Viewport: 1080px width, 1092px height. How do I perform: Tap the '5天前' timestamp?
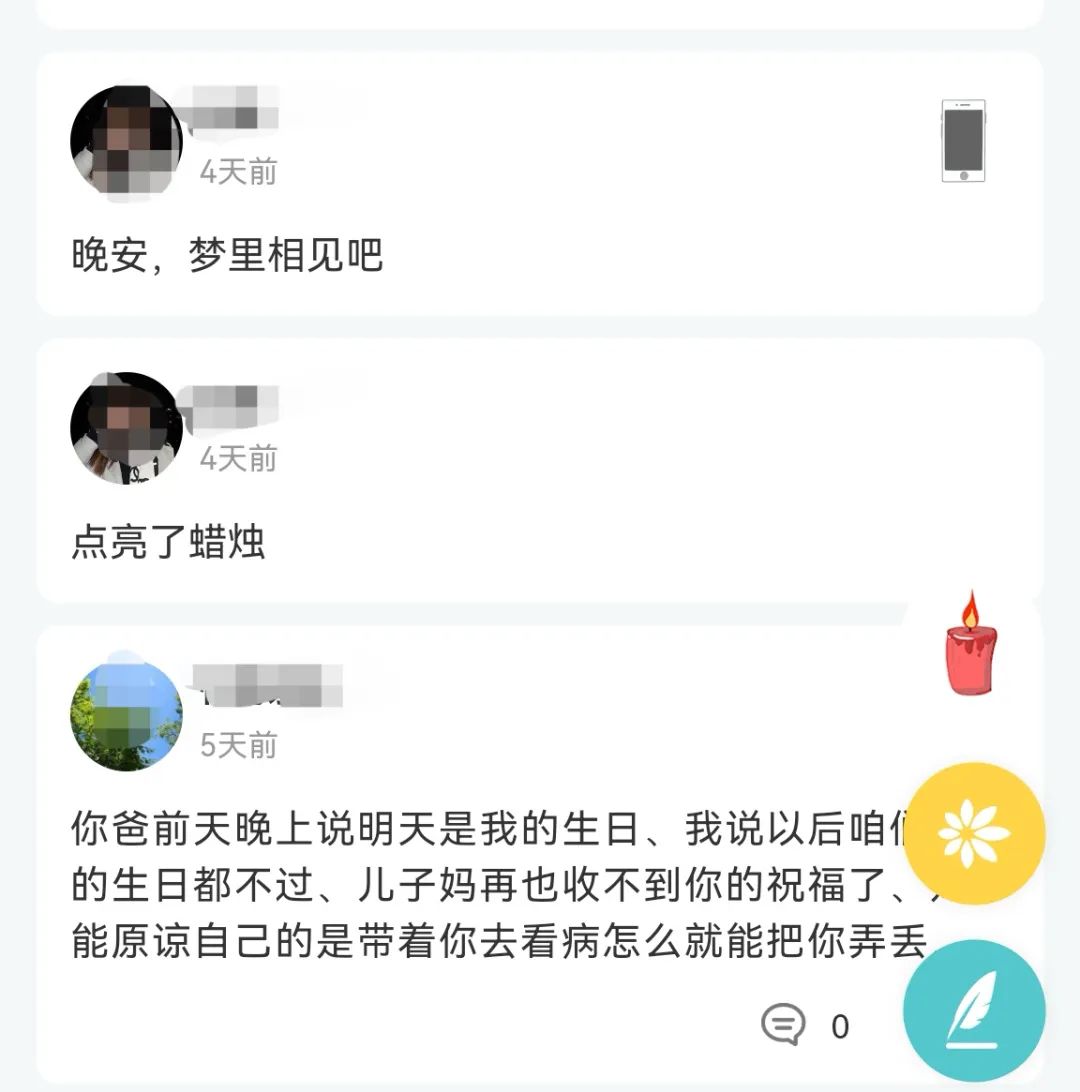click(x=238, y=745)
